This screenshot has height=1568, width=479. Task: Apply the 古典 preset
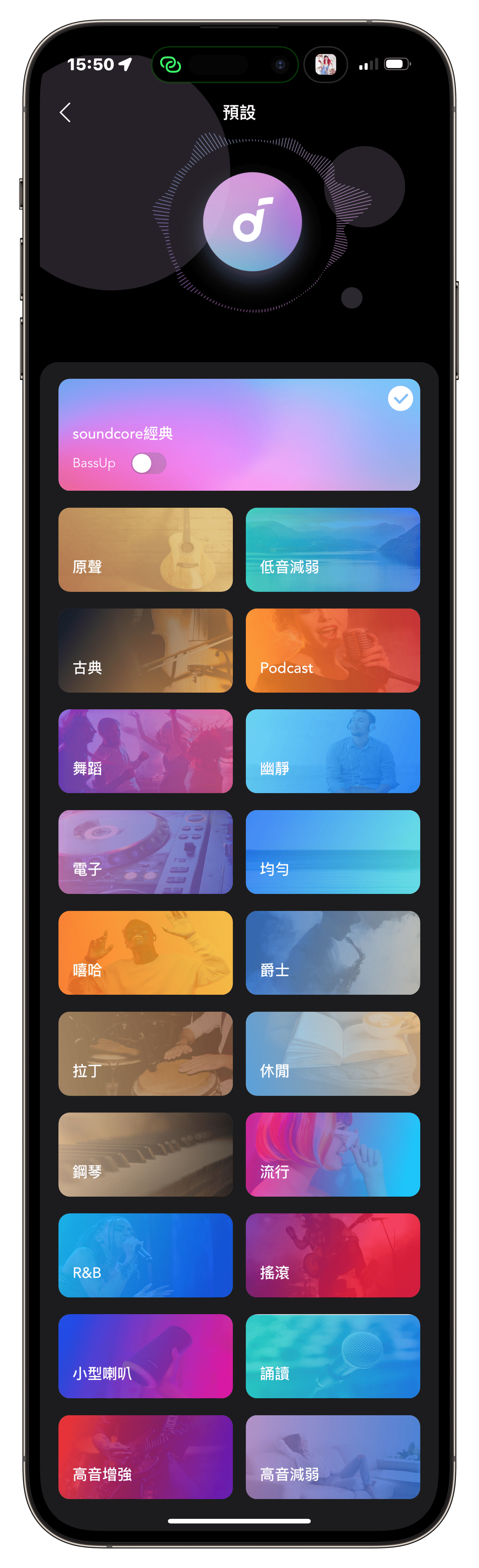[x=145, y=651]
